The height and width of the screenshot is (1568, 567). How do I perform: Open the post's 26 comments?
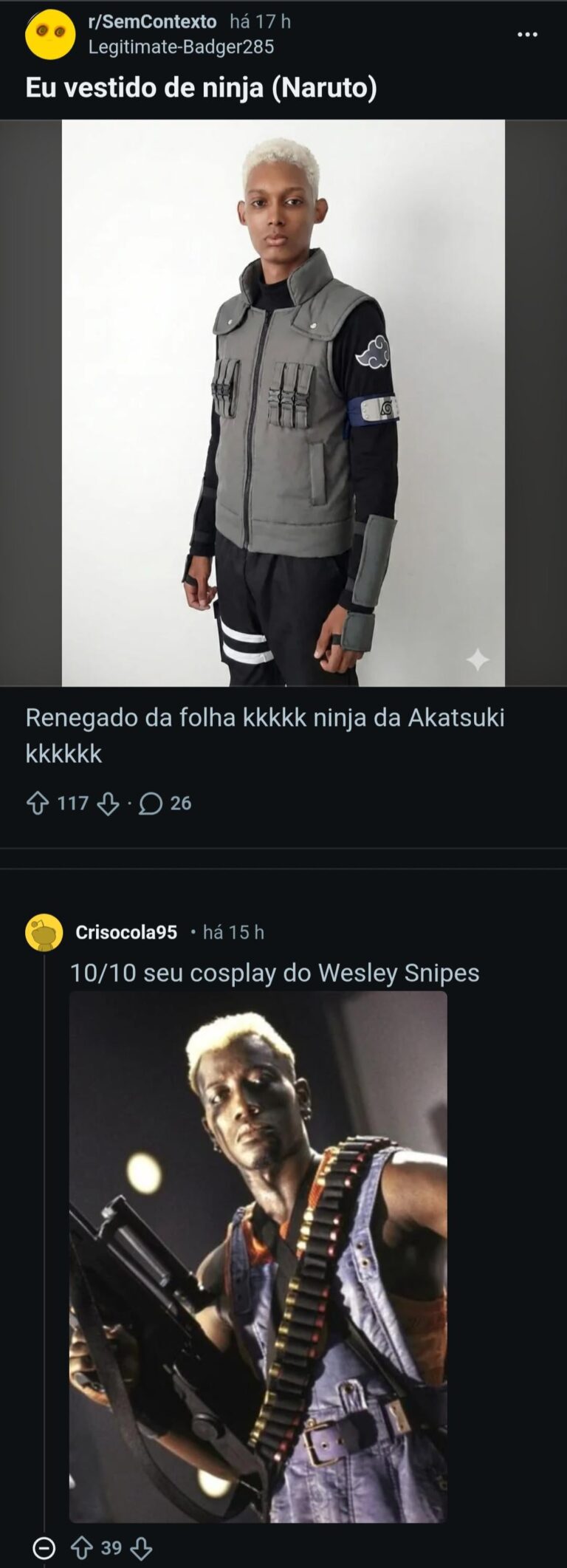(165, 804)
